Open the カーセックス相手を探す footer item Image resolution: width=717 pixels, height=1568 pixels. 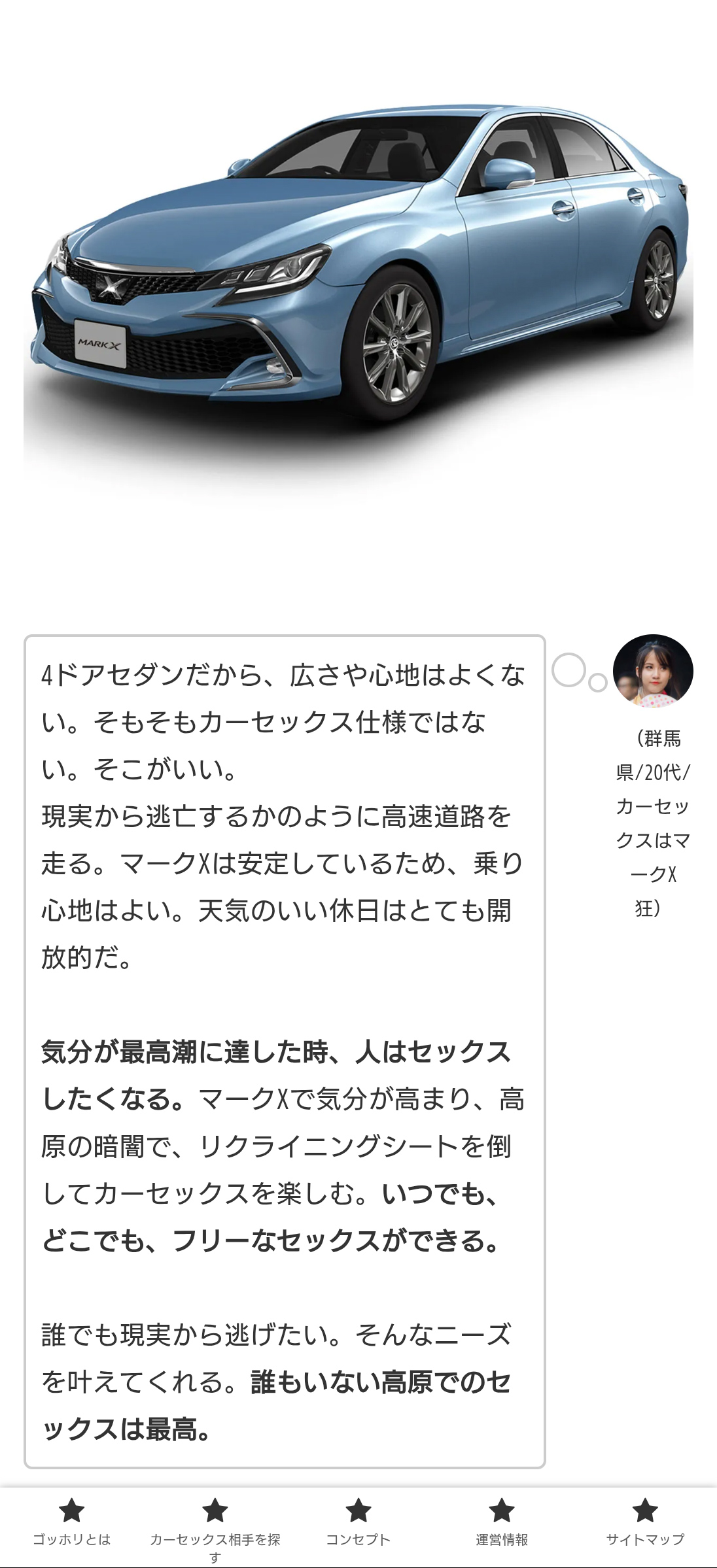click(215, 1527)
